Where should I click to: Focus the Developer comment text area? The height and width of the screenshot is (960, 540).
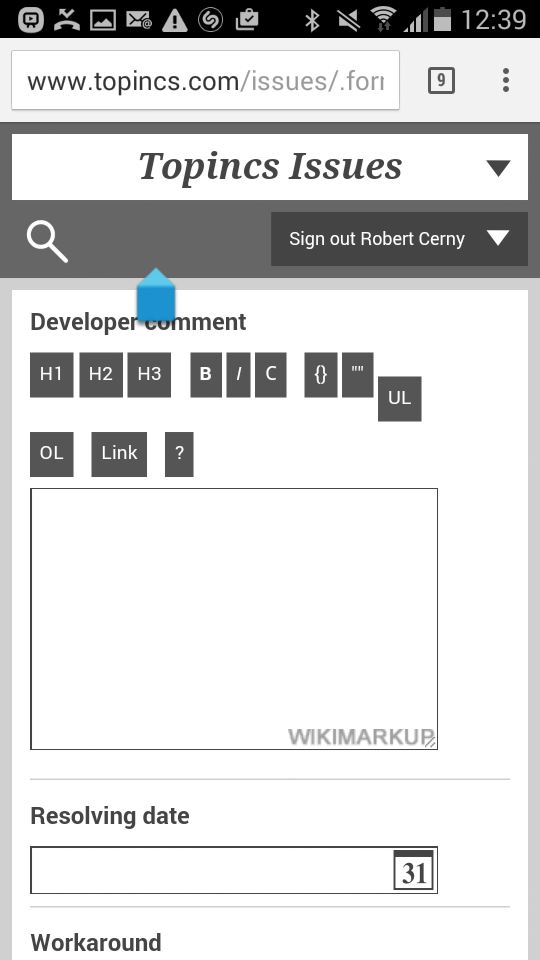tap(234, 619)
